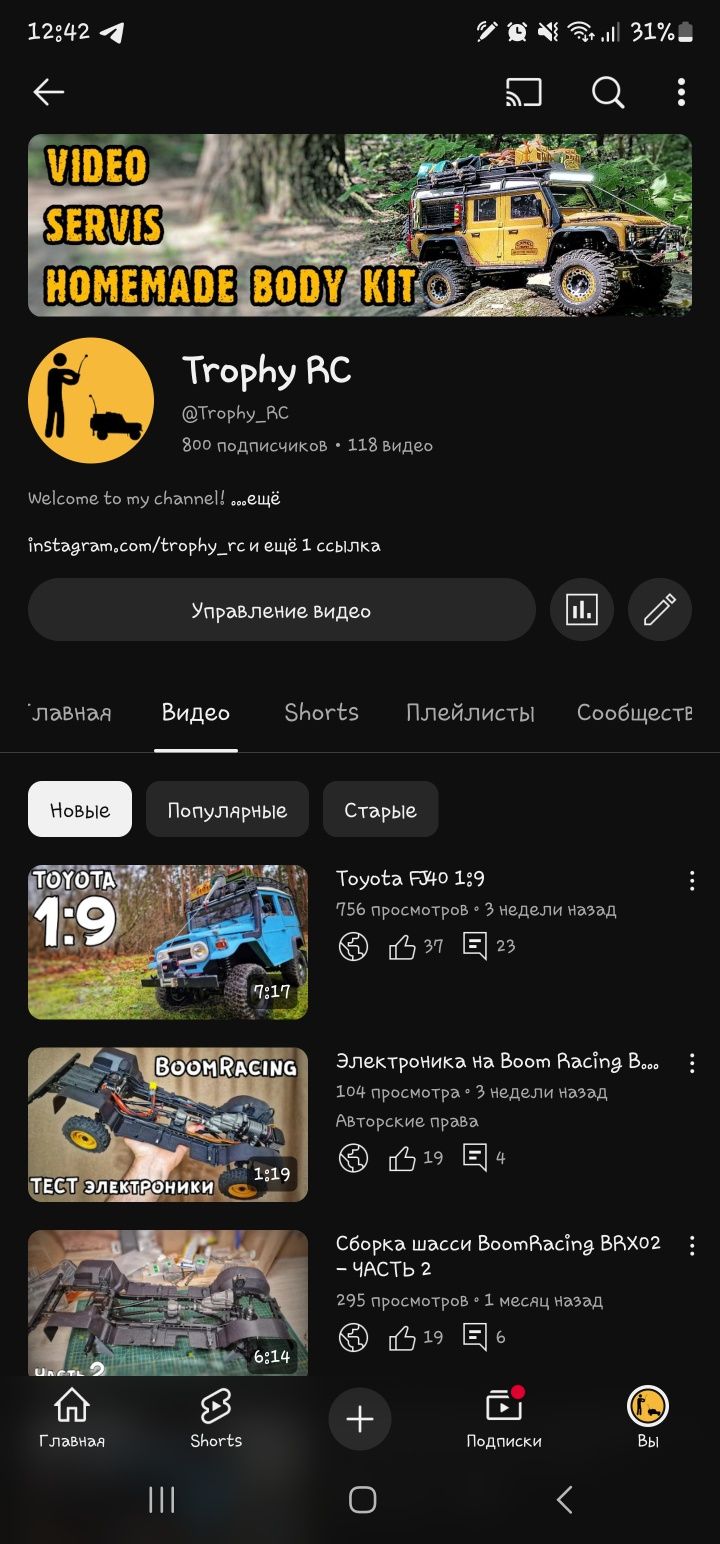The image size is (720, 1544).
Task: Switch to the Shorts channel tab
Action: coord(321,713)
